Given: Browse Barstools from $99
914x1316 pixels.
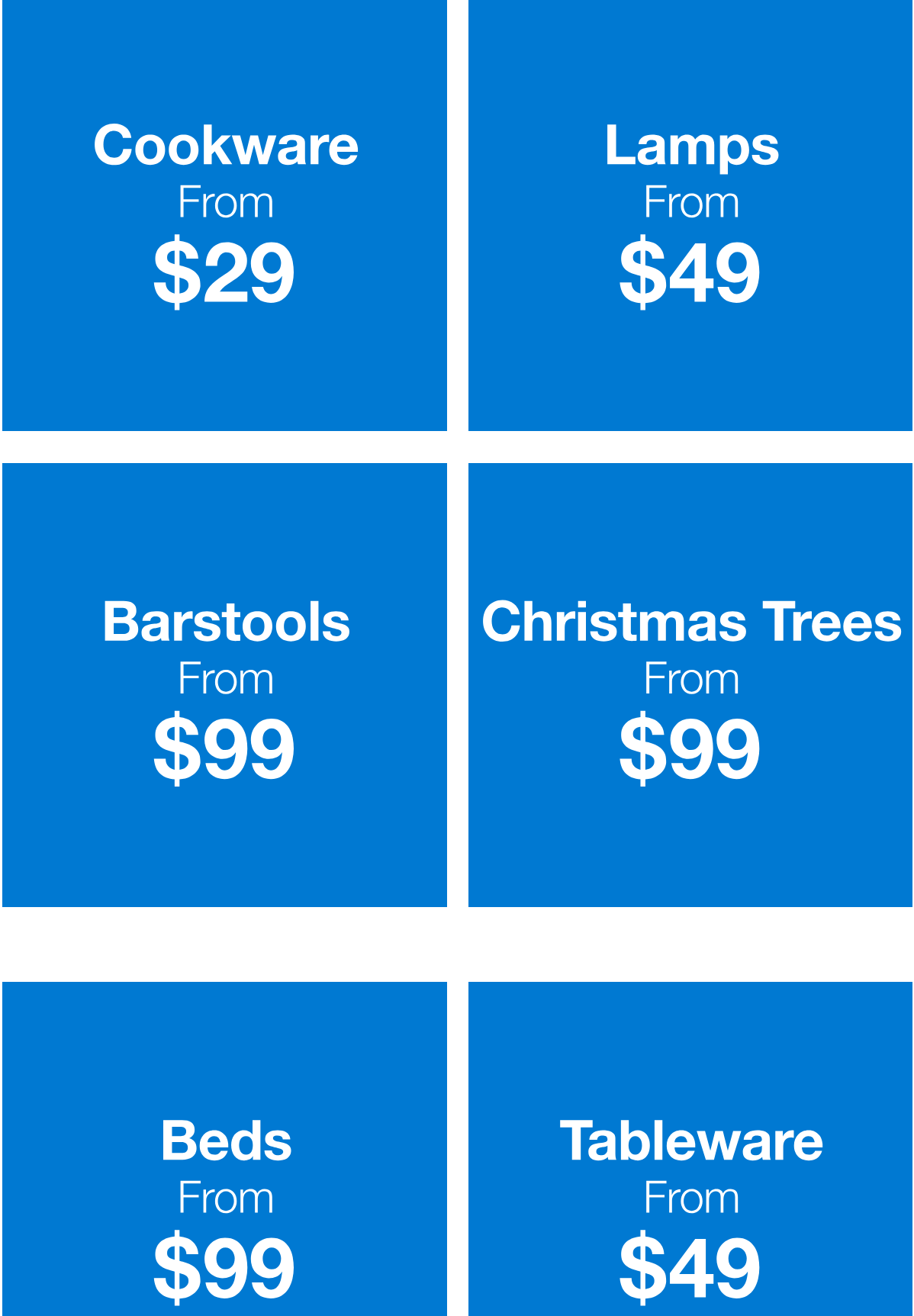Looking at the screenshot, I should tap(224, 685).
